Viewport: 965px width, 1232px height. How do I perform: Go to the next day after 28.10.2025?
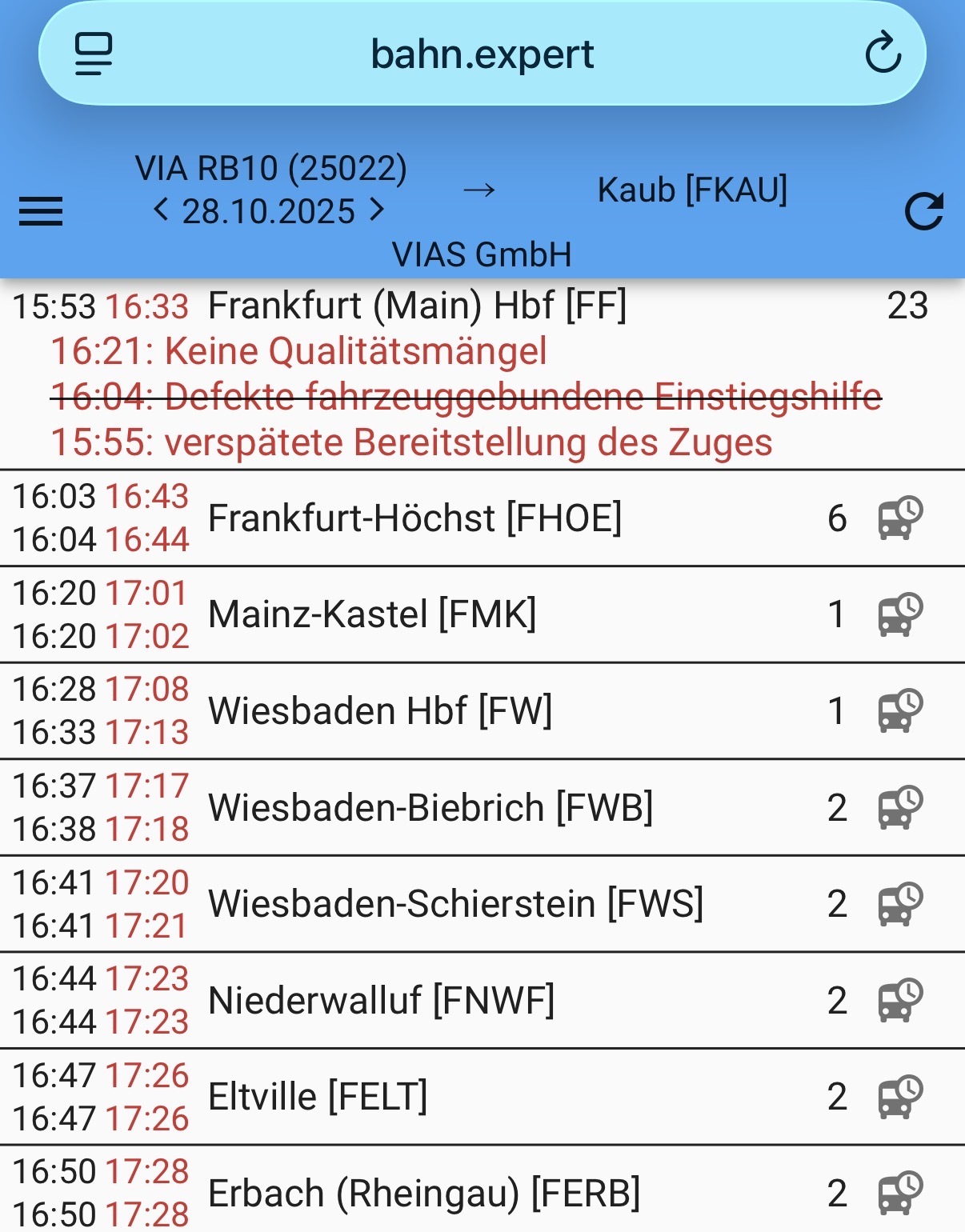click(377, 210)
